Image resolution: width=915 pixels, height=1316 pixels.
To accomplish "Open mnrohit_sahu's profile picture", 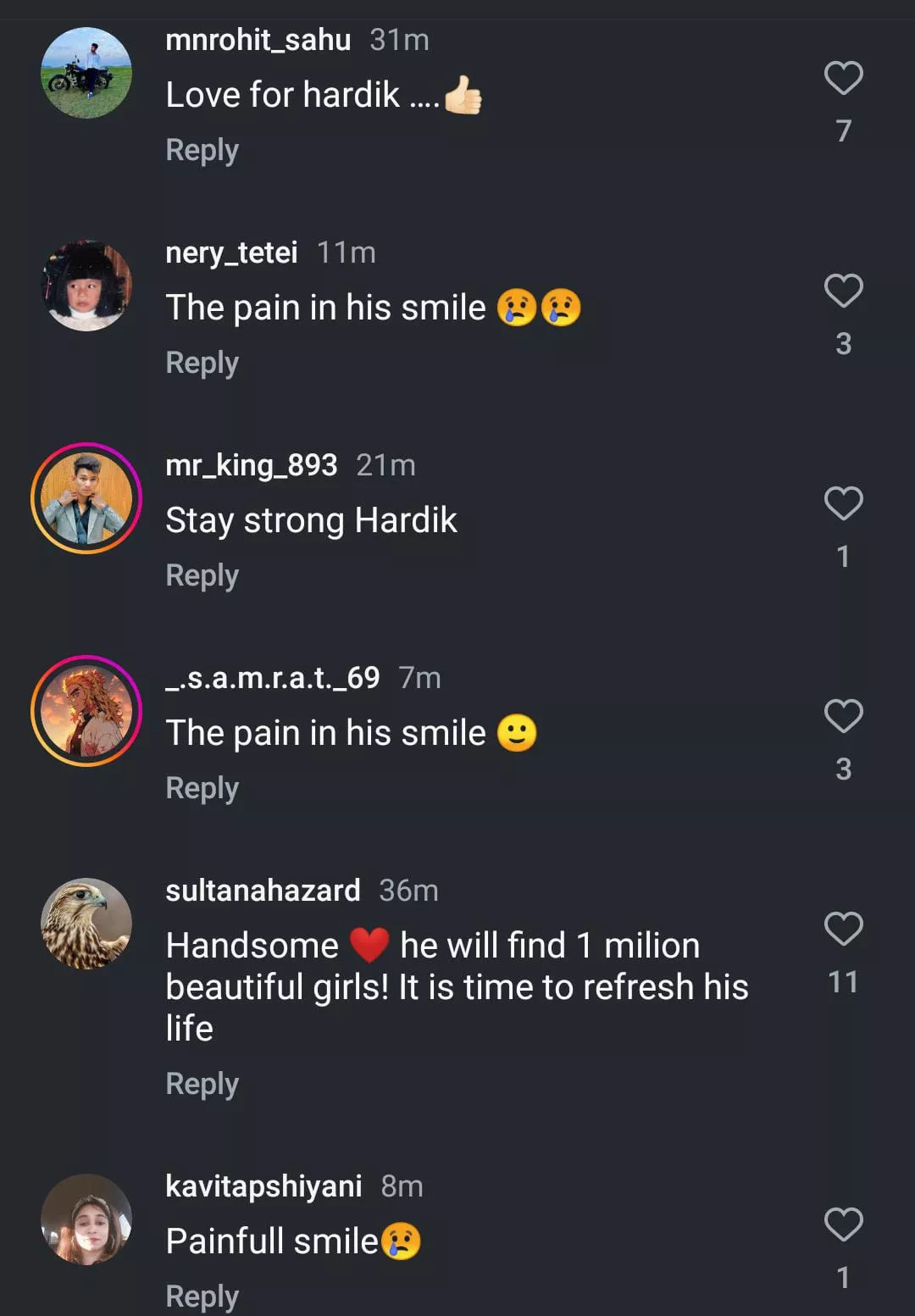I will pyautogui.click(x=86, y=73).
